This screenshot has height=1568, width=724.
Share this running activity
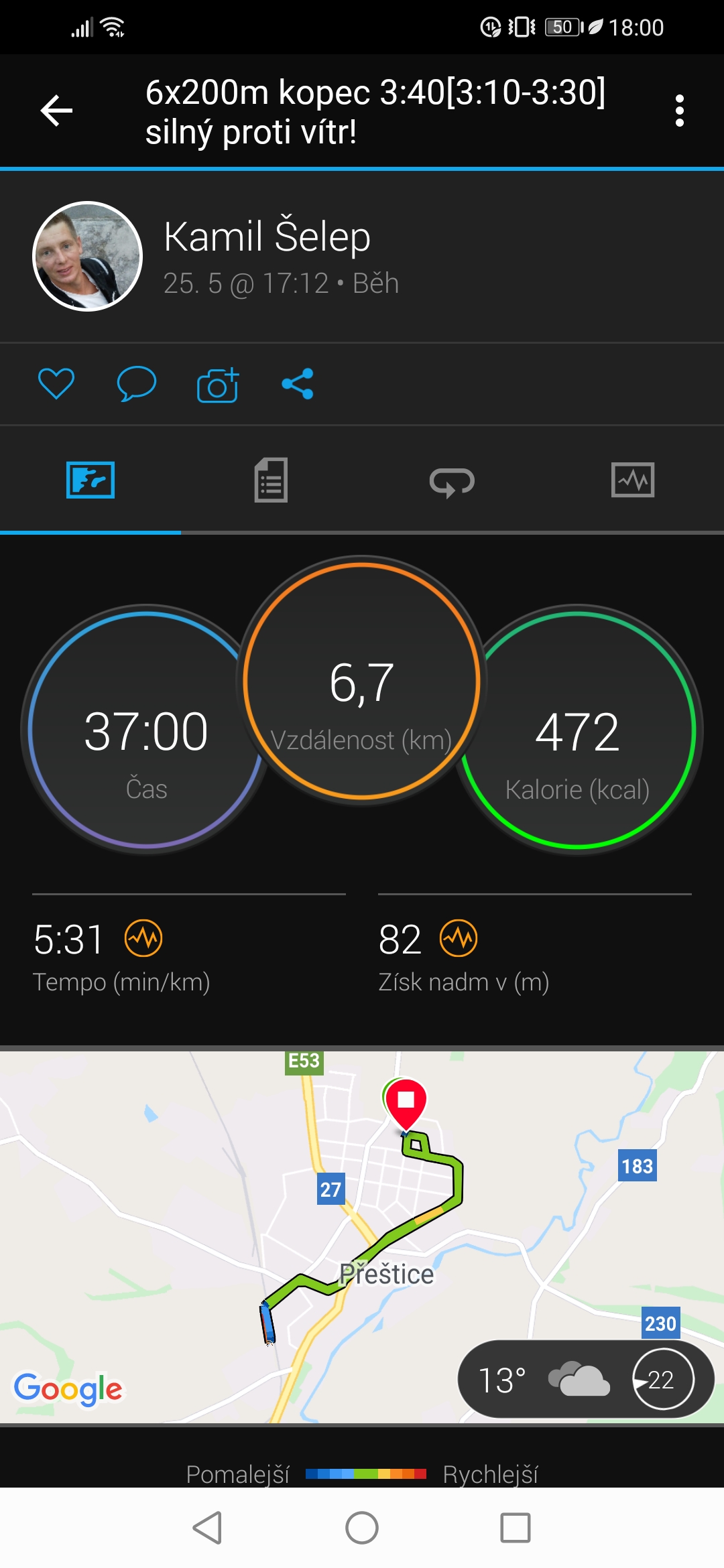click(298, 384)
